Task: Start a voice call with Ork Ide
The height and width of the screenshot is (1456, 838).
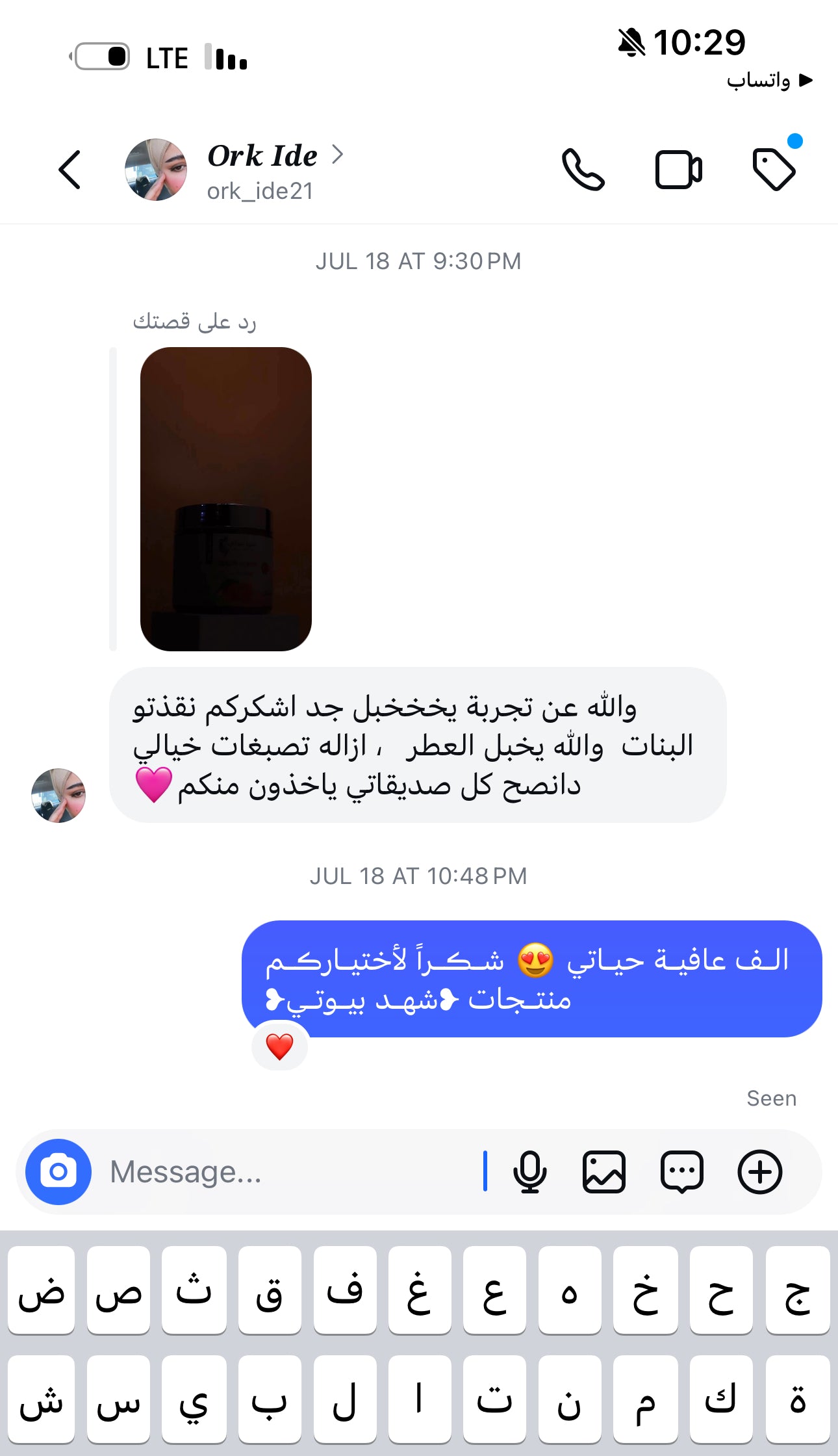Action: pos(583,170)
